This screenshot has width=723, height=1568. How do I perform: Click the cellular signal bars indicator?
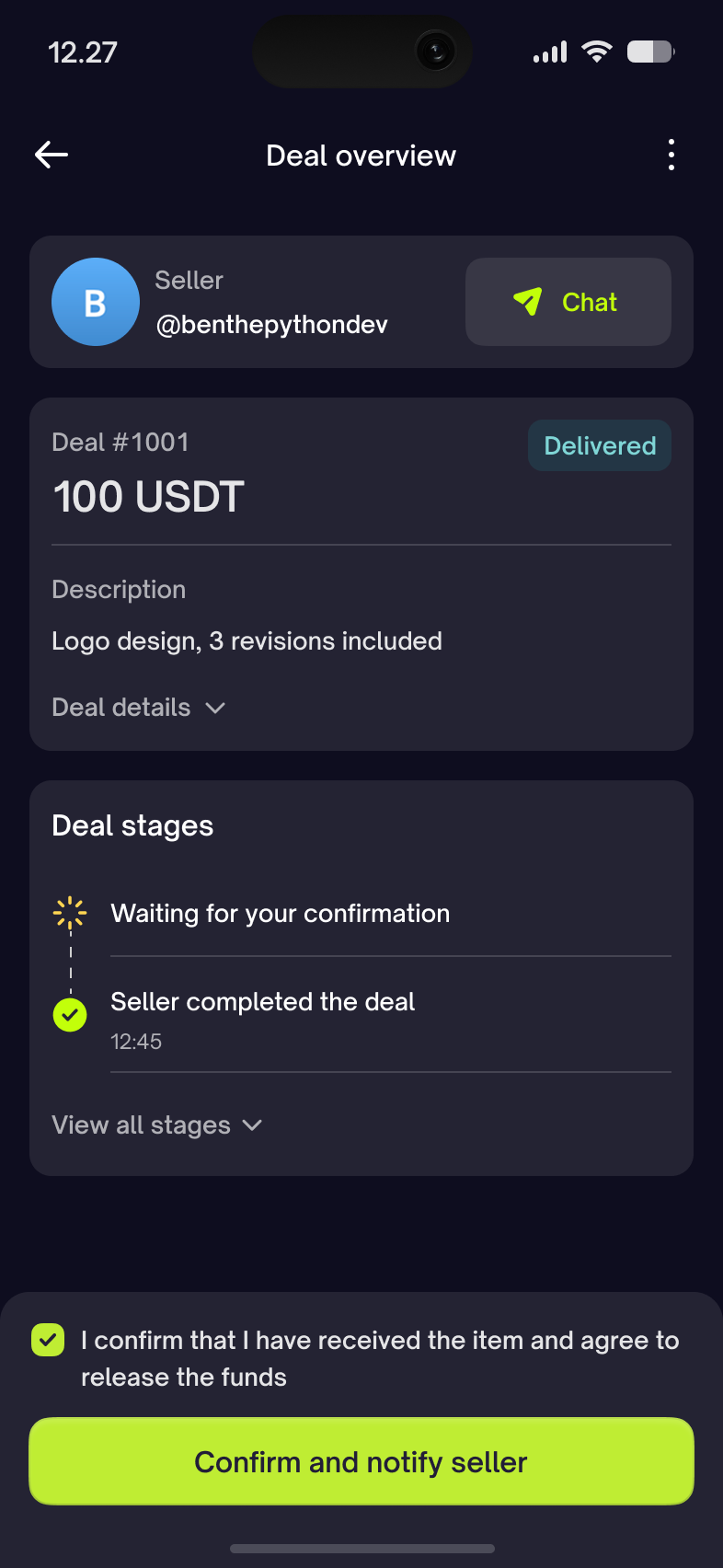coord(549,52)
